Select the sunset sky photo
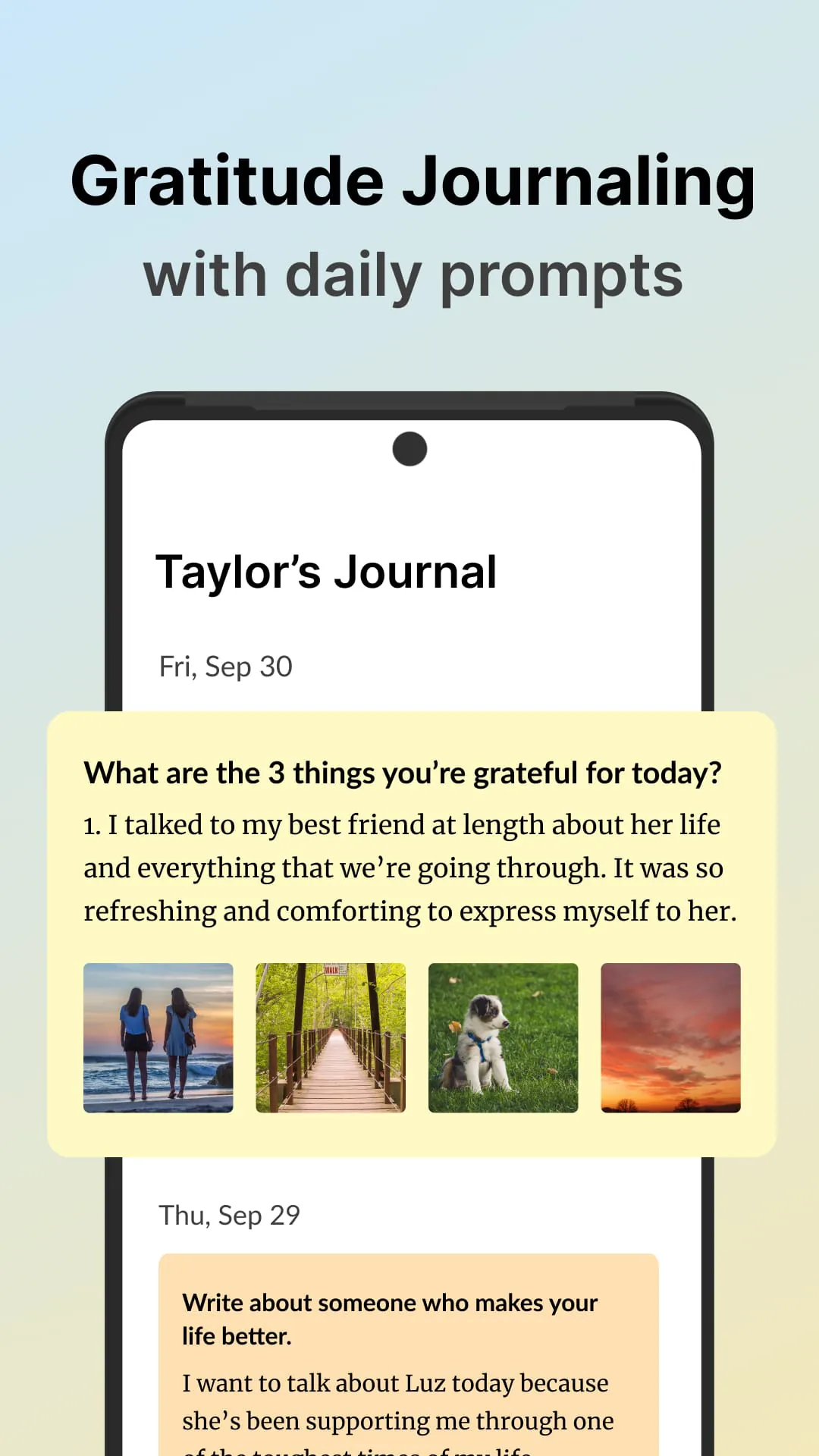Image resolution: width=819 pixels, height=1456 pixels. (x=670, y=1038)
